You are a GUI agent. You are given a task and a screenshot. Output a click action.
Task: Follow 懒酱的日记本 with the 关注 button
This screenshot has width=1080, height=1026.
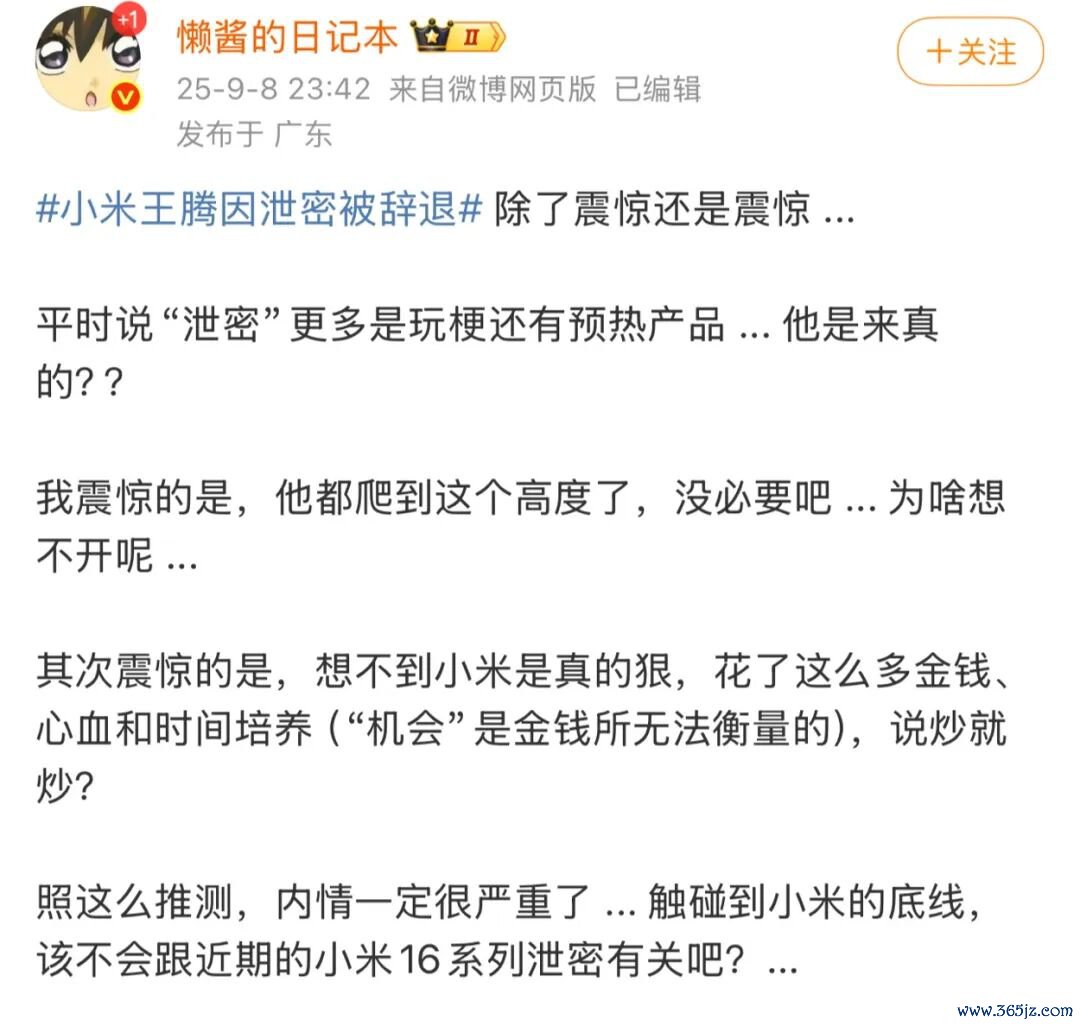coord(969,52)
